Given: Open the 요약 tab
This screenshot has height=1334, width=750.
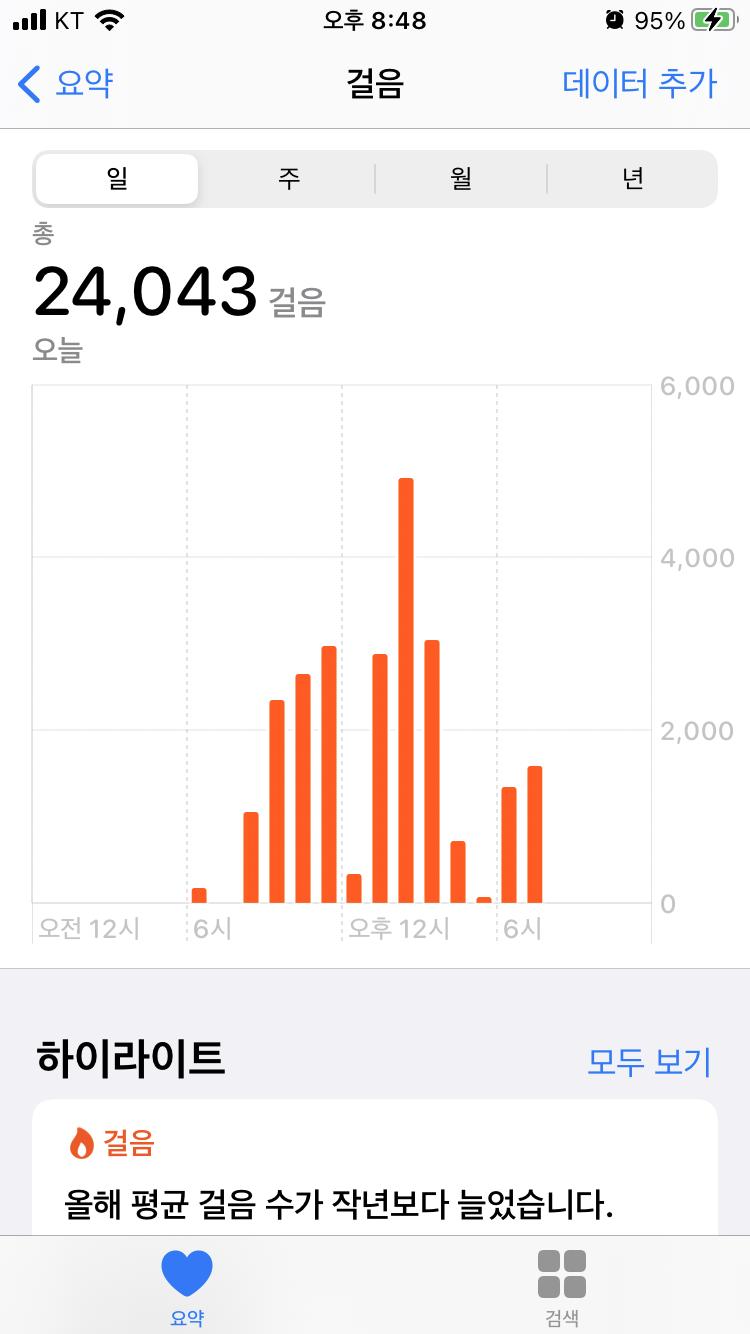Looking at the screenshot, I should (187, 1286).
